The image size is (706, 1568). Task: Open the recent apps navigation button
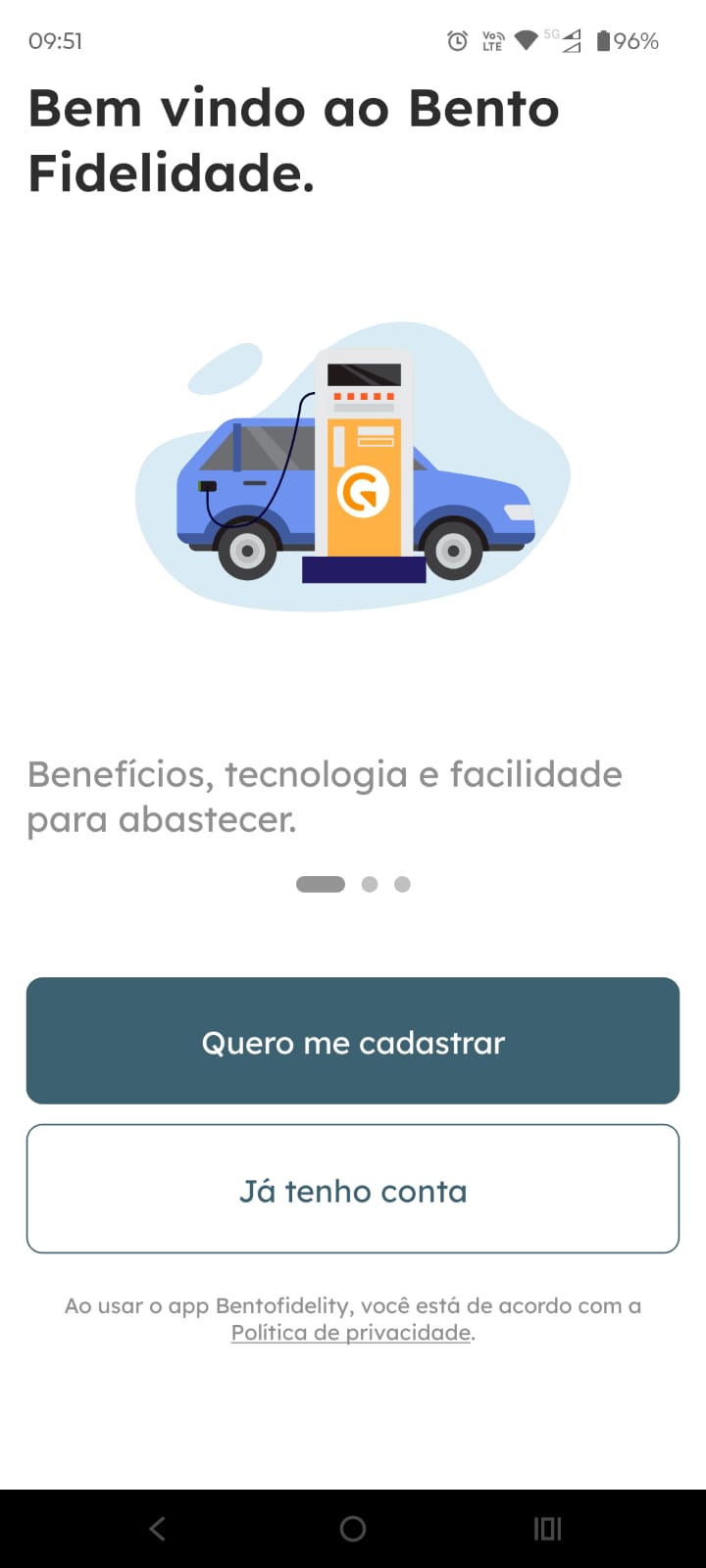pos(547,1528)
